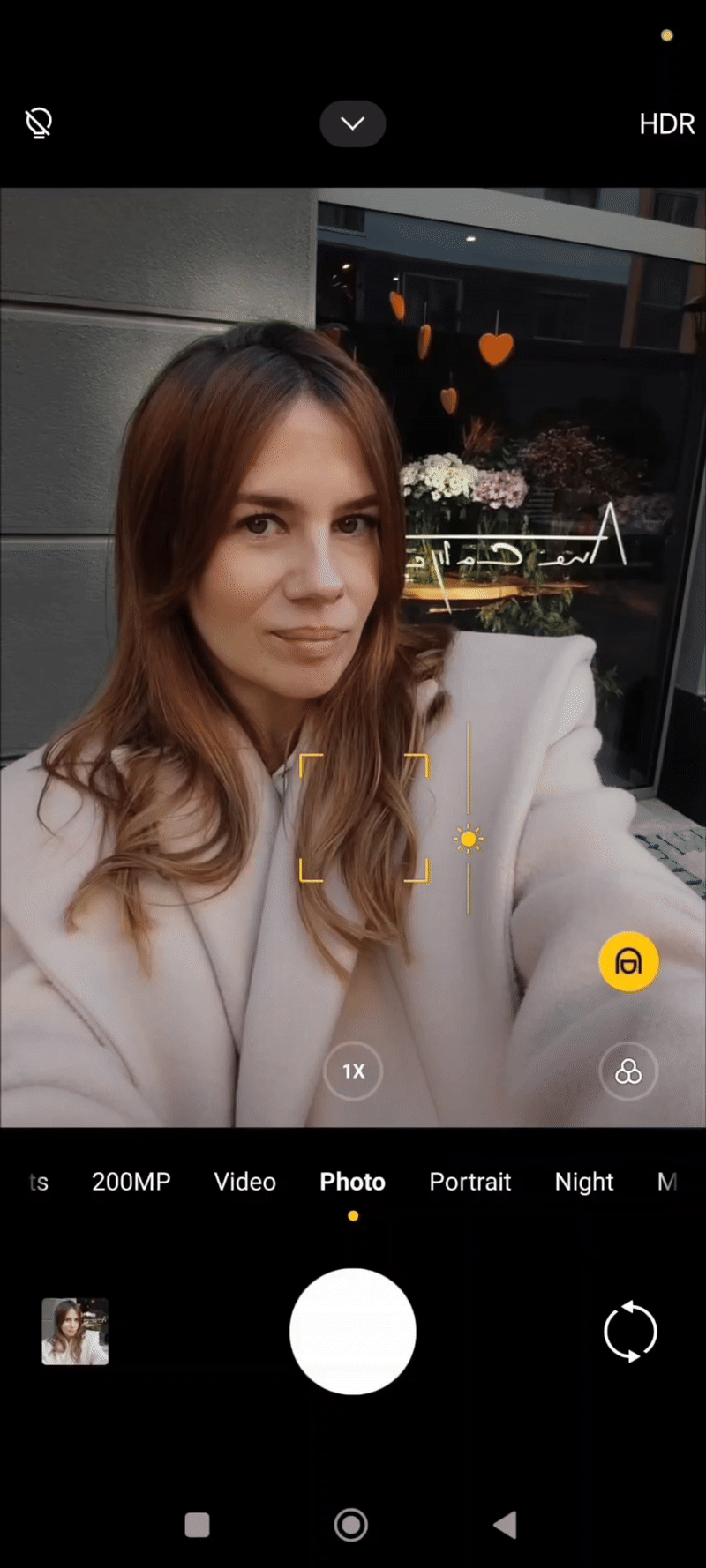Tap the 1X zoom button
Viewport: 706px width, 1568px height.
353,1071
